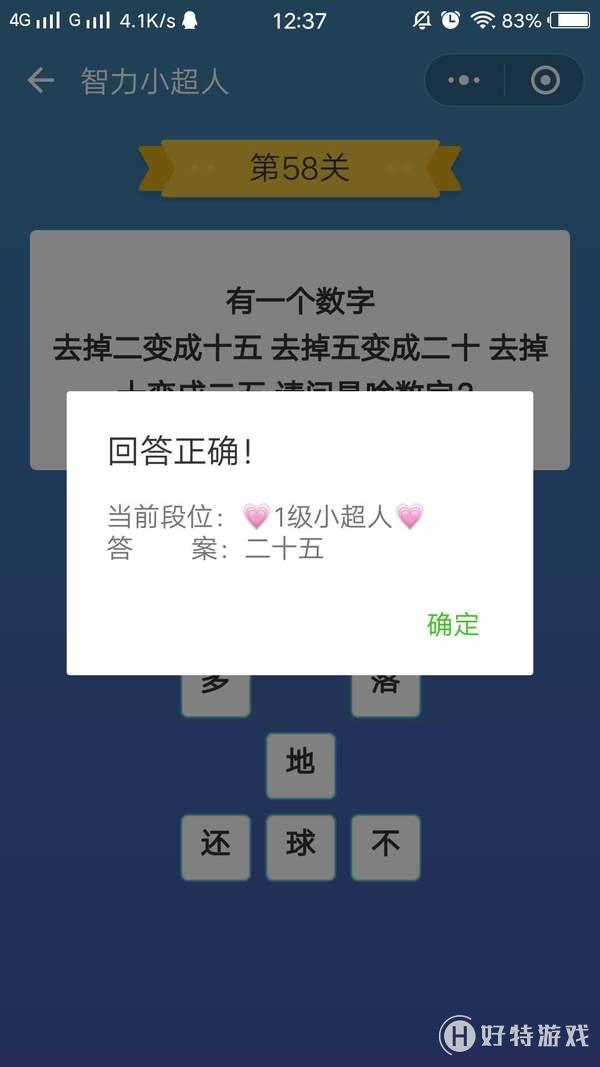This screenshot has height=1067, width=600.
Task: Open the mini program three-dot menu
Action: click(464, 80)
